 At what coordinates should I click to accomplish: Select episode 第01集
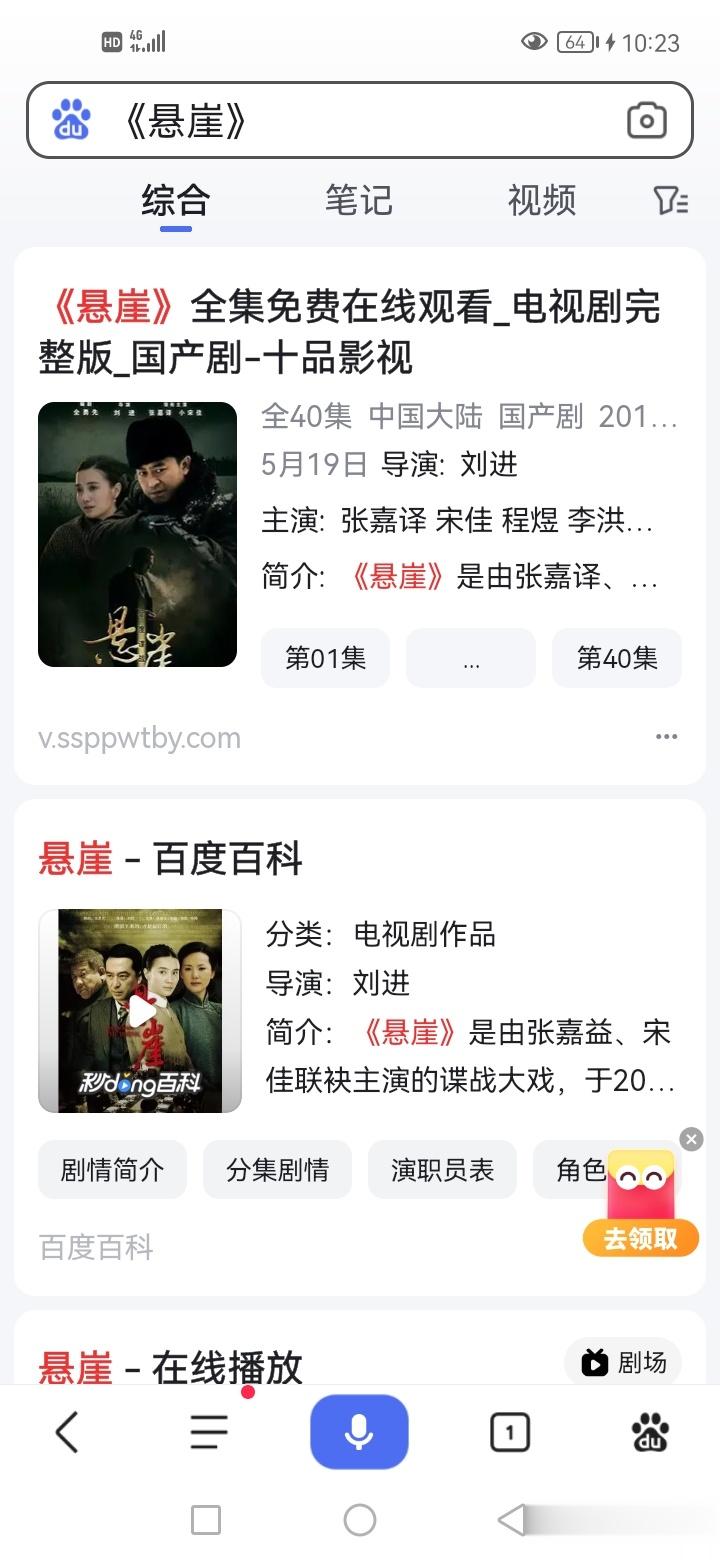point(325,658)
